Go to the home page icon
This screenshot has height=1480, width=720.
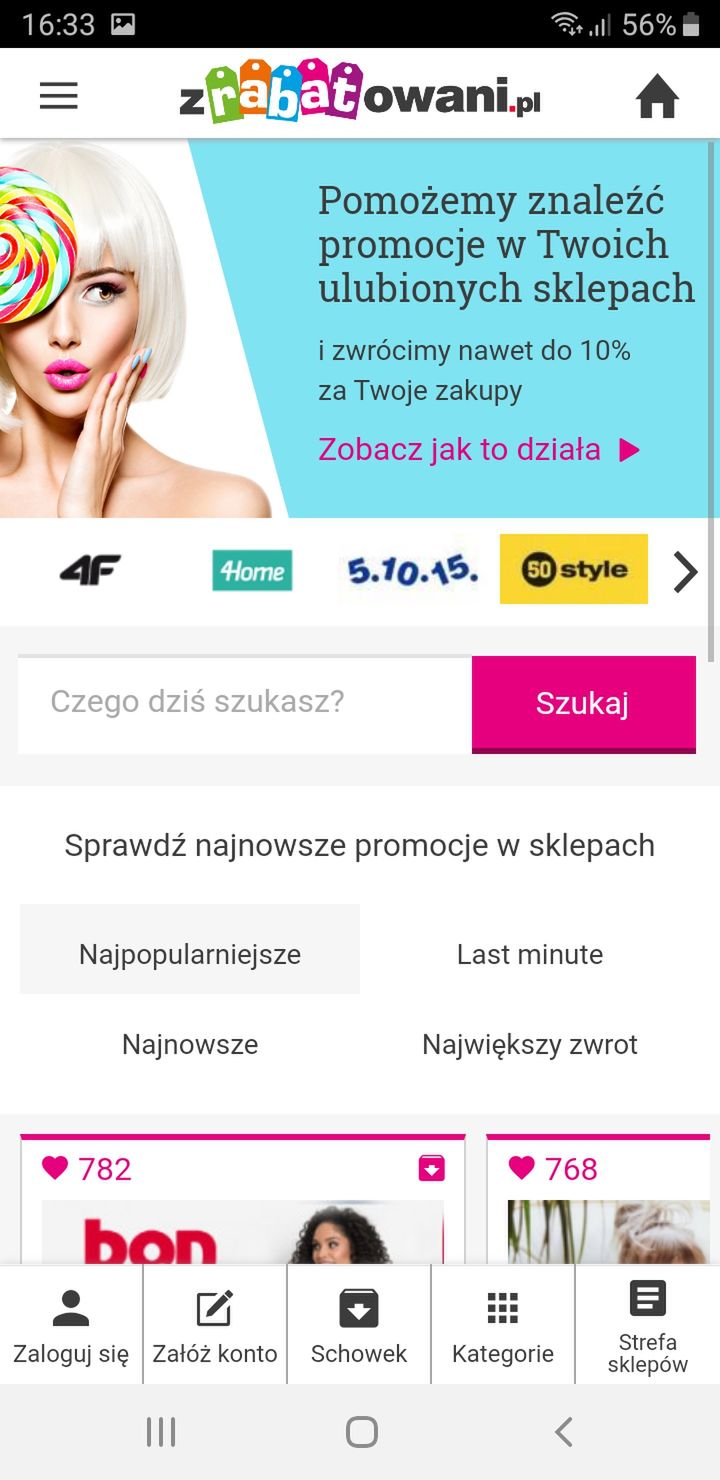coord(657,96)
